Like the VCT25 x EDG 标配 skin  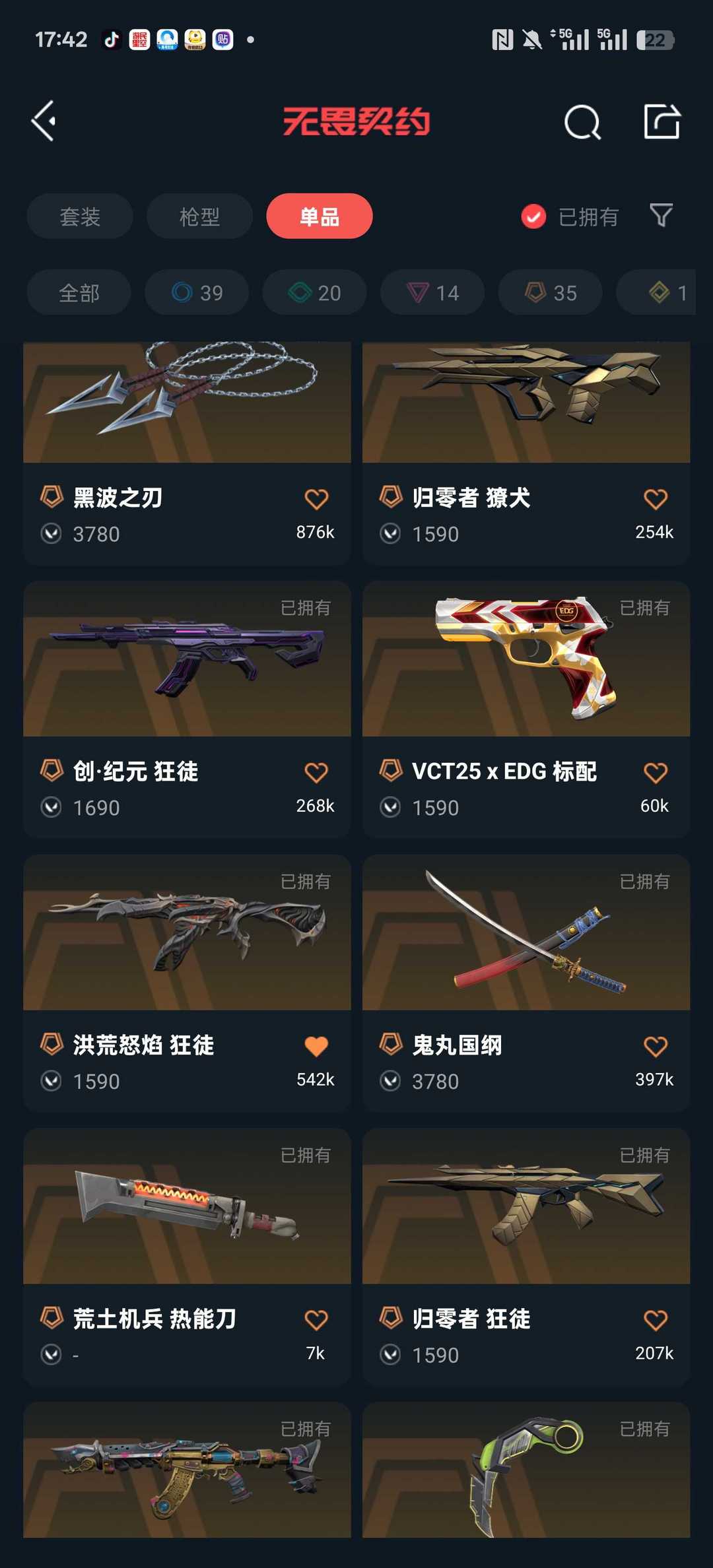655,773
